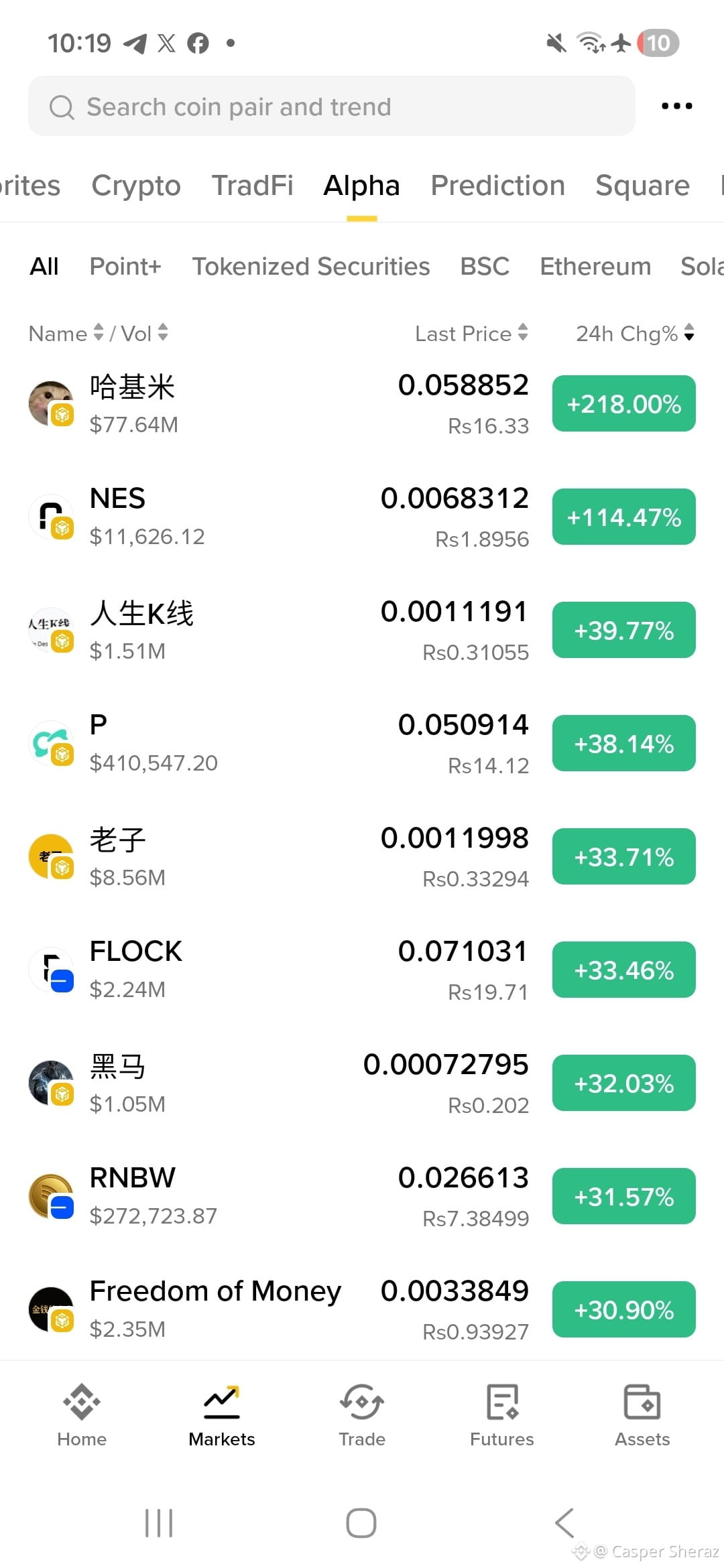Open the Freedom of Money row
Viewport: 724px width, 1568px height.
362,1309
